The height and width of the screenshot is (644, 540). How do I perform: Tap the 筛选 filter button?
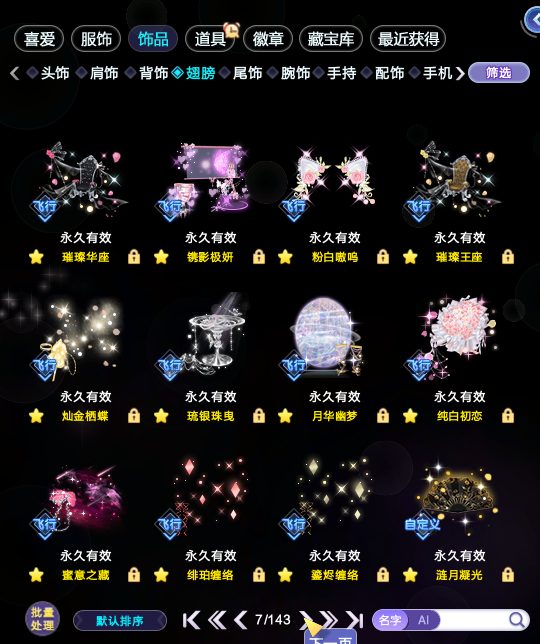pyautogui.click(x=499, y=73)
